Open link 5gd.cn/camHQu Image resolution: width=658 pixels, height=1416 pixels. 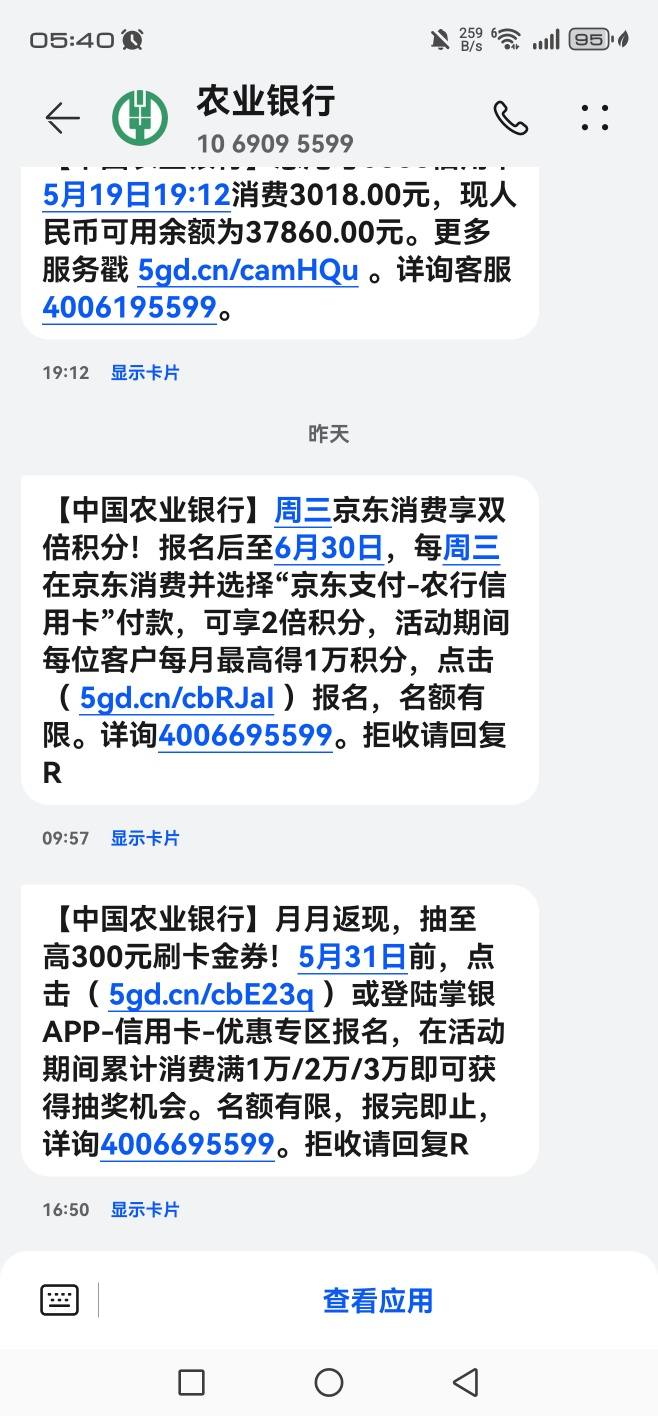[x=248, y=270]
